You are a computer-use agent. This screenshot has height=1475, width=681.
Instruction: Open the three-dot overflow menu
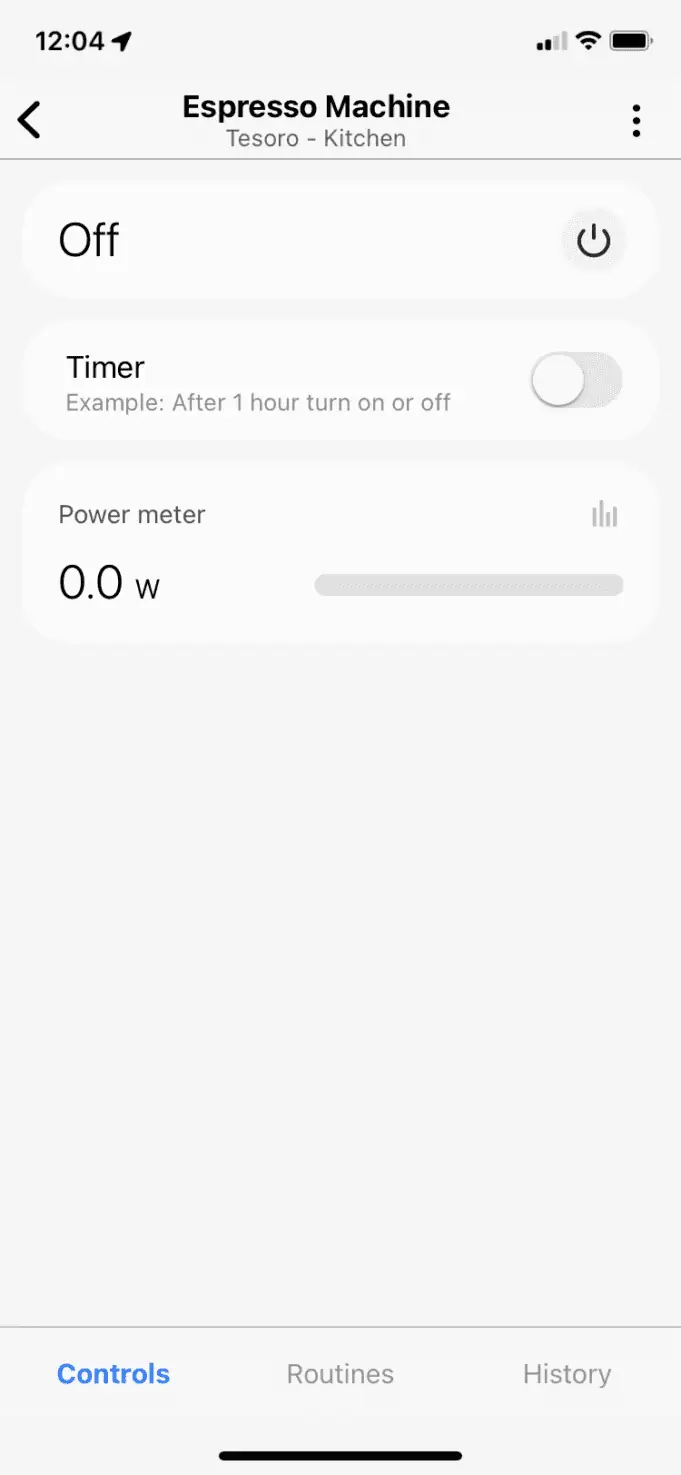point(637,120)
